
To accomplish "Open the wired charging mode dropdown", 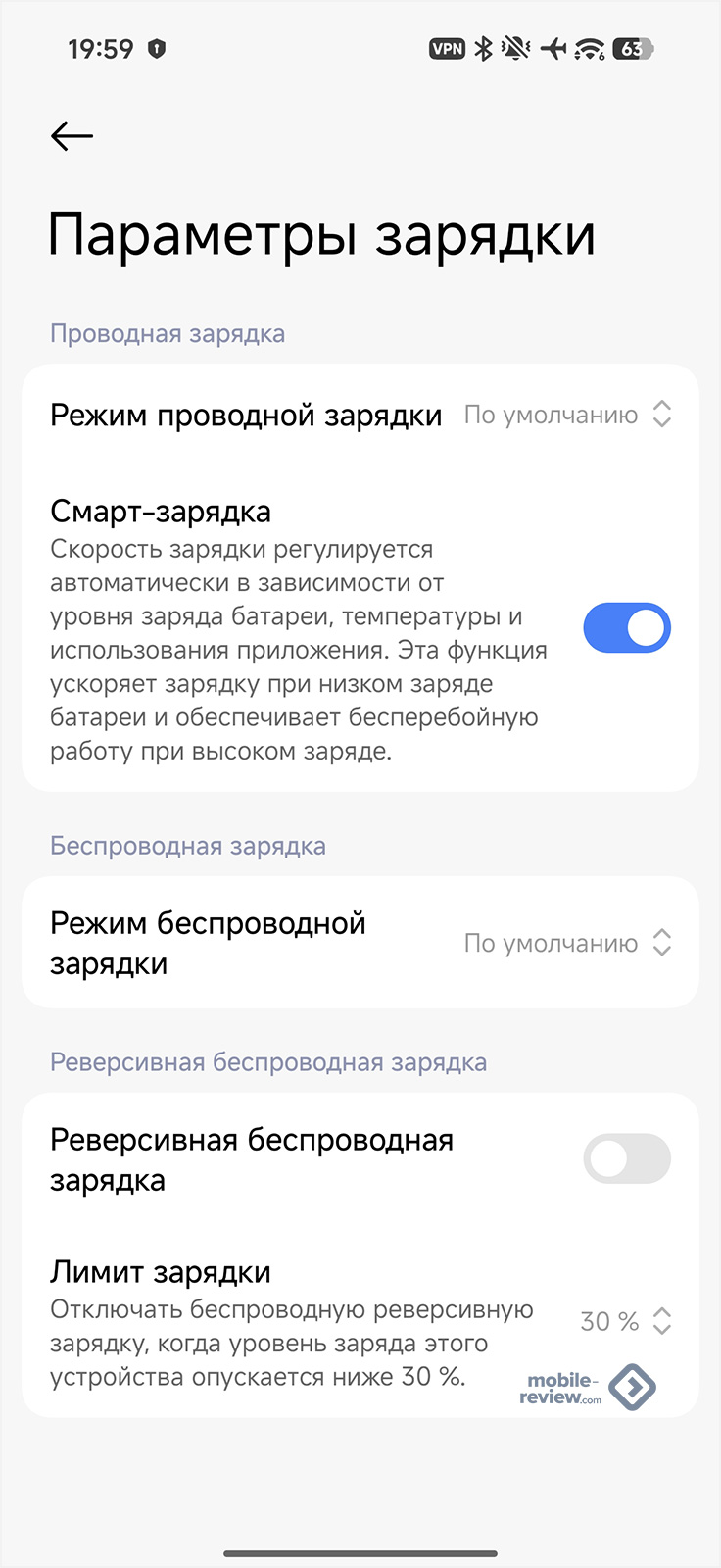I will click(568, 415).
